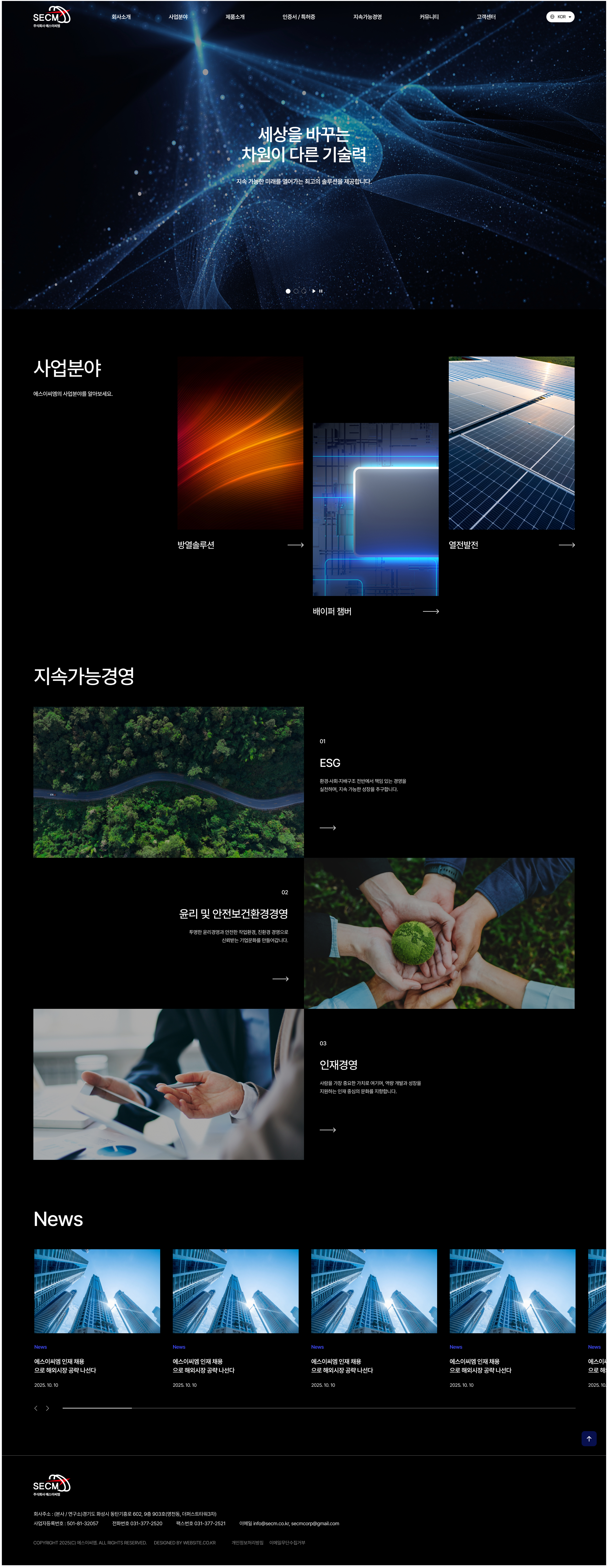Viewport: 608px width, 1568px height.
Task: Open 개인정보처리방침 in the footer
Action: tap(247, 1543)
